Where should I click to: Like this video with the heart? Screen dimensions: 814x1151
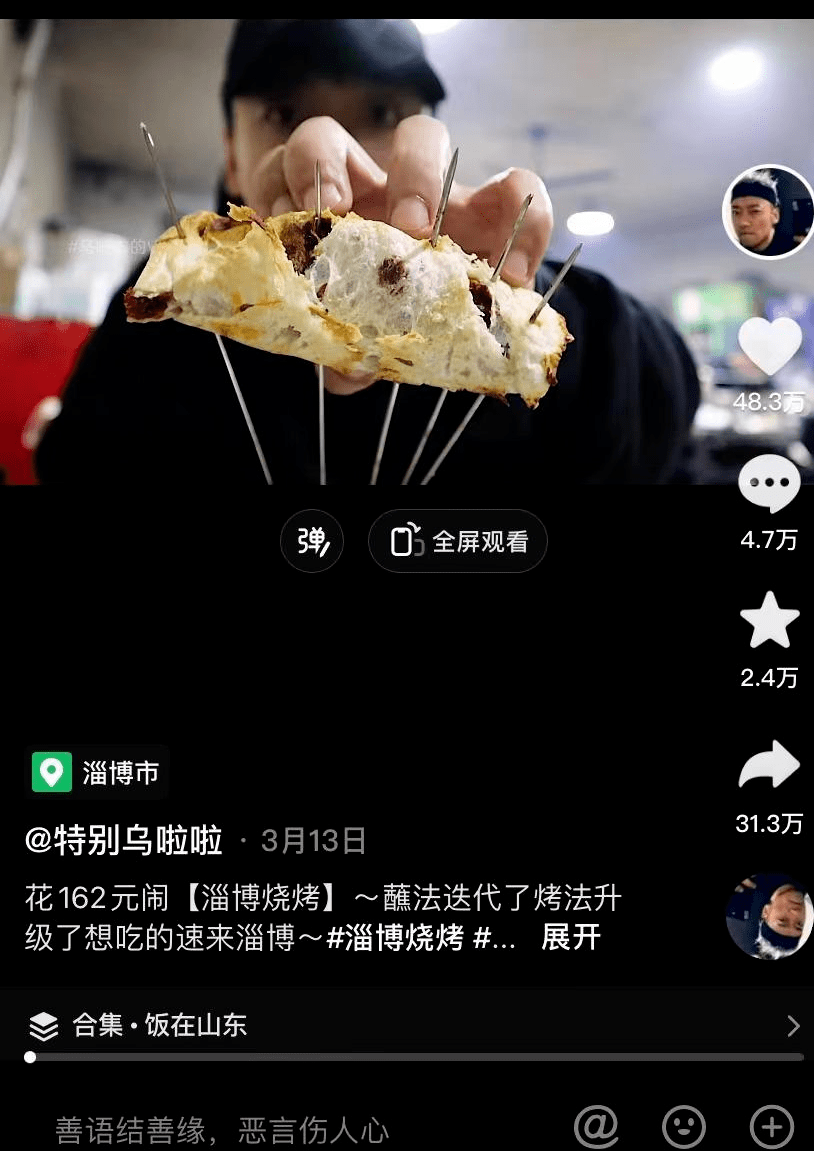[769, 346]
